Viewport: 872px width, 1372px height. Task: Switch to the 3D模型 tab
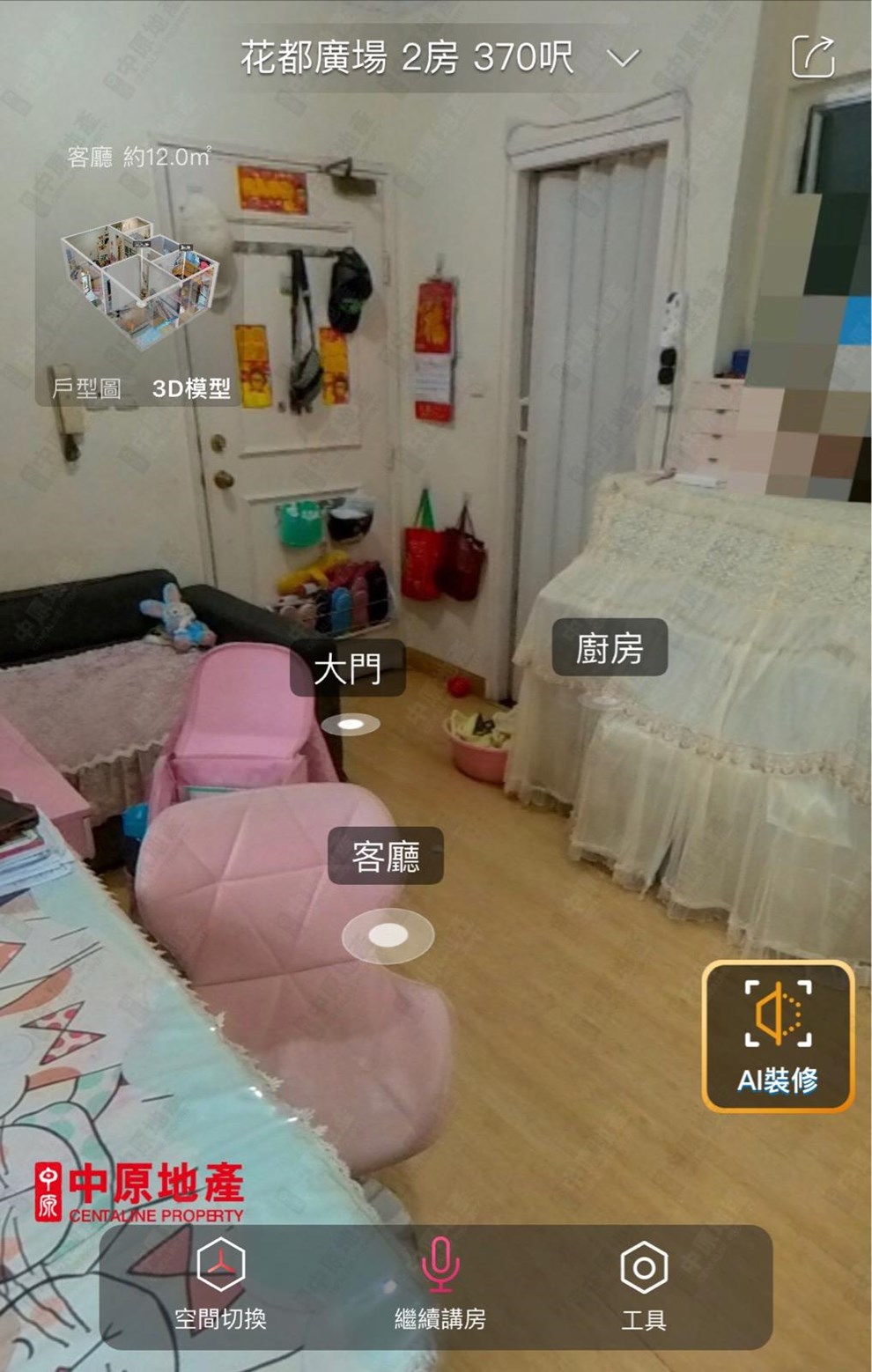tap(191, 388)
